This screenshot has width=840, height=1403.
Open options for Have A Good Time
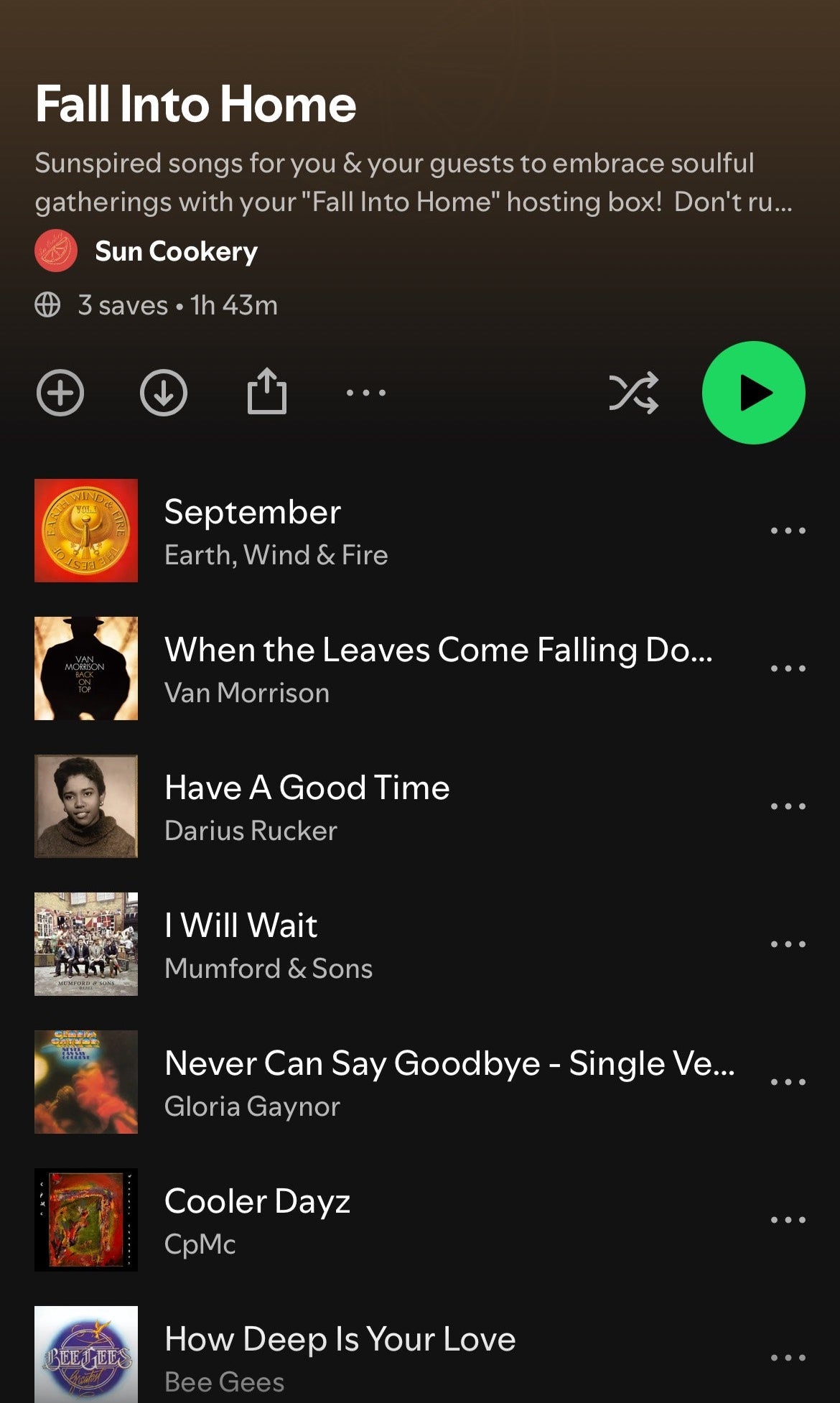pos(788,806)
